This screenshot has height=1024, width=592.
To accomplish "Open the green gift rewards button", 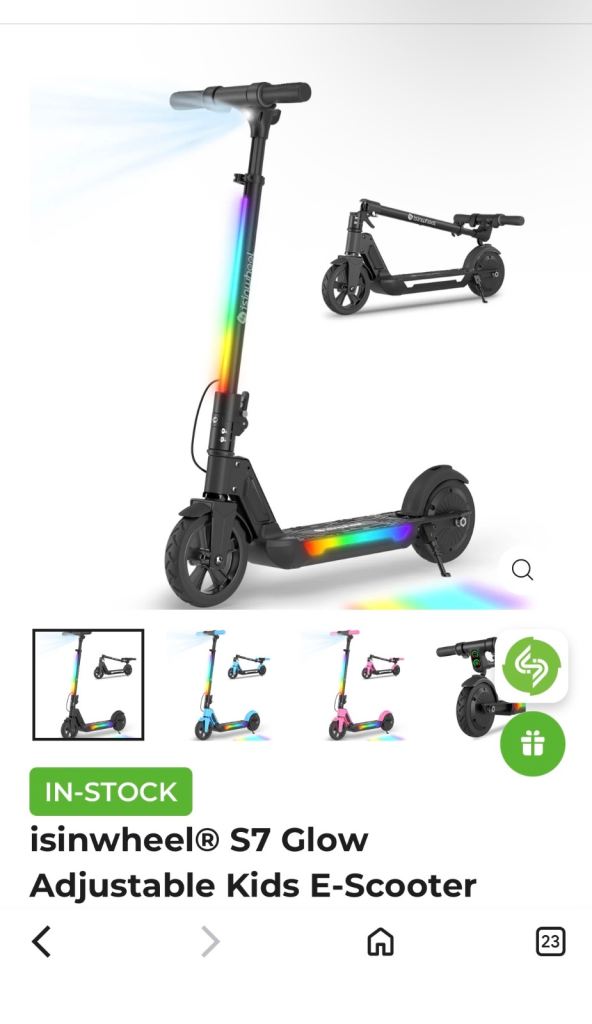I will 533,744.
